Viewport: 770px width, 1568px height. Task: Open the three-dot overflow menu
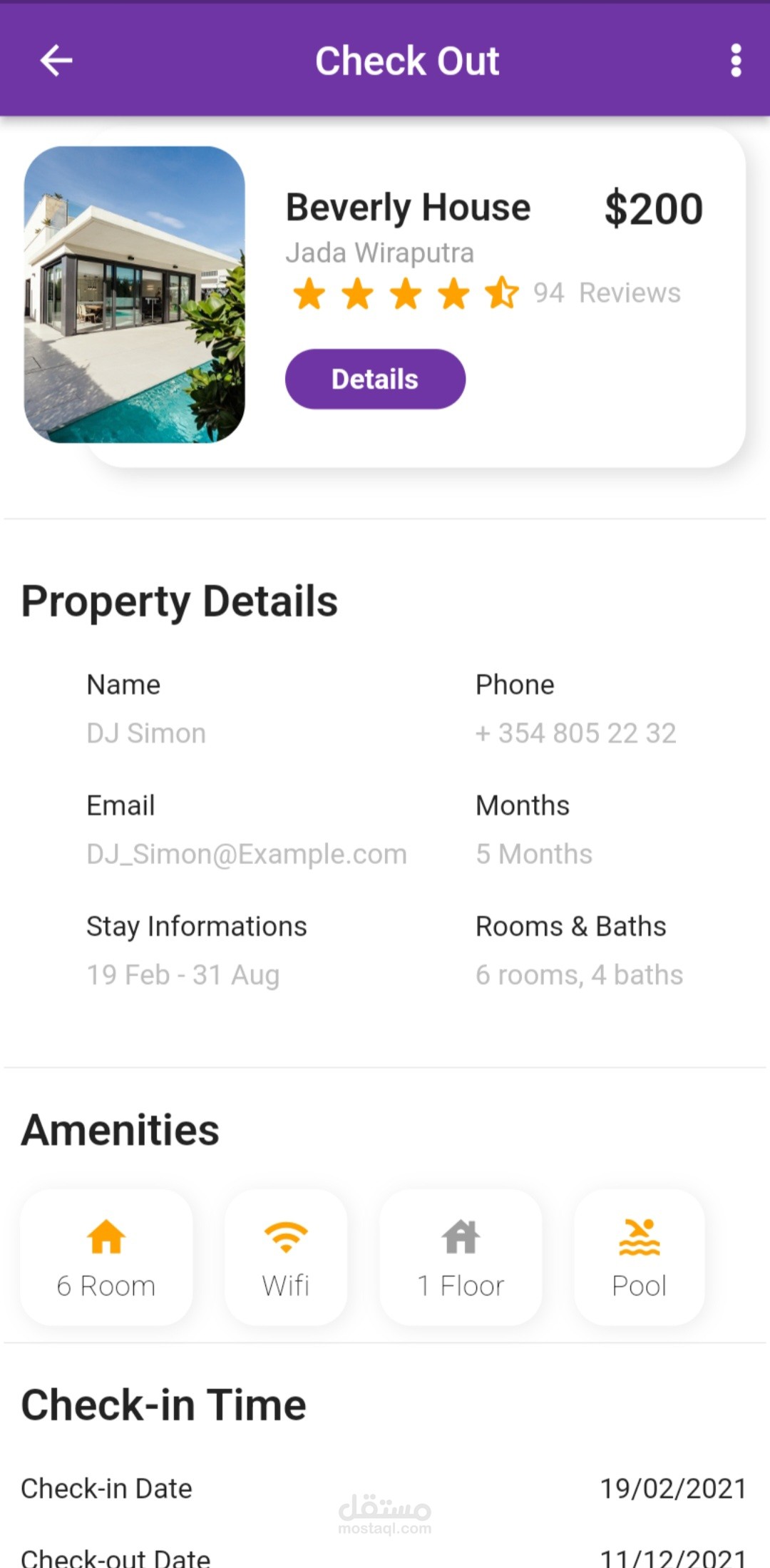(736, 61)
